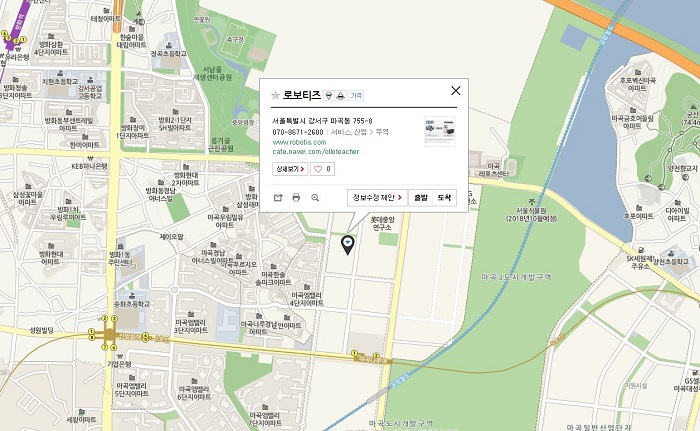Set this place as 출발 starting point

click(x=421, y=197)
